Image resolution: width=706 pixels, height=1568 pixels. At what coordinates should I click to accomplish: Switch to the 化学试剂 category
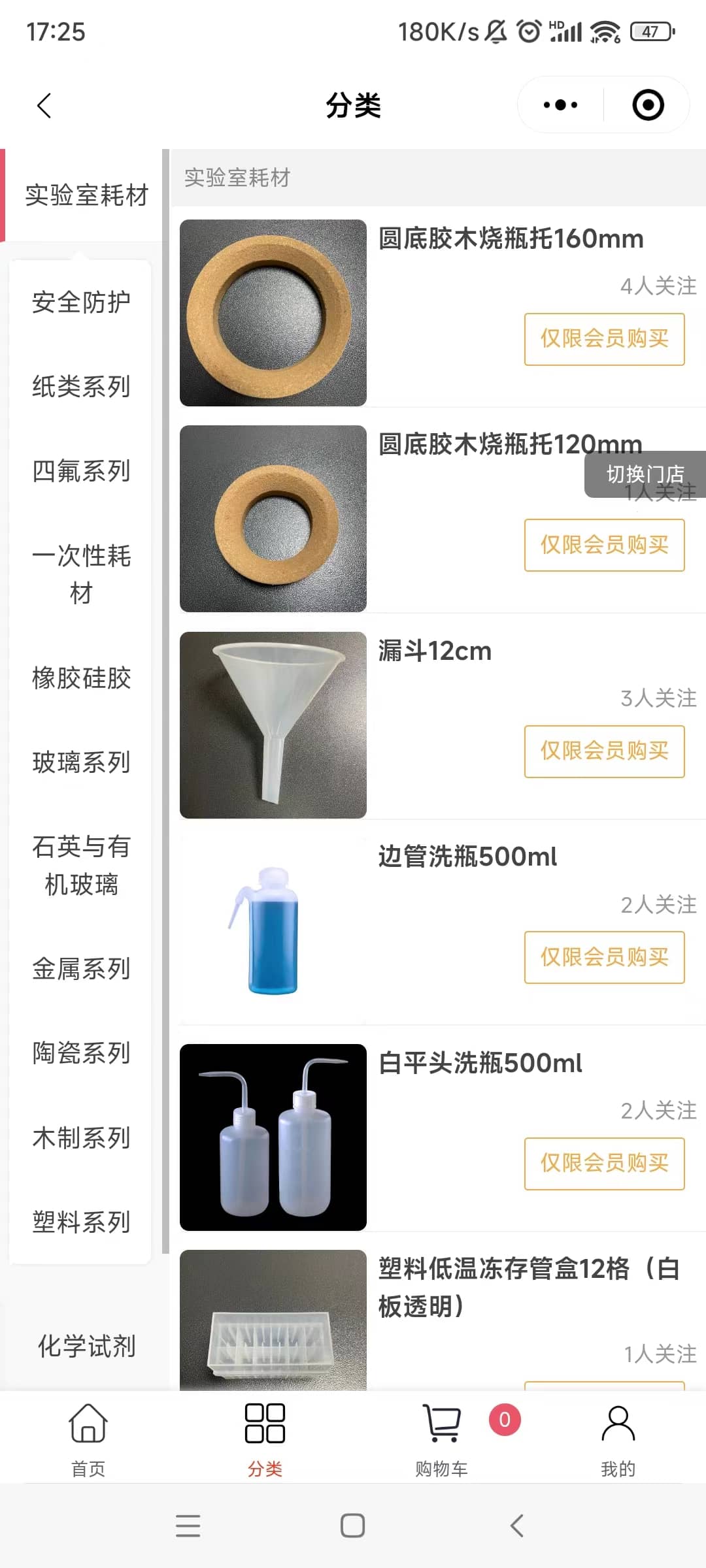[86, 1347]
